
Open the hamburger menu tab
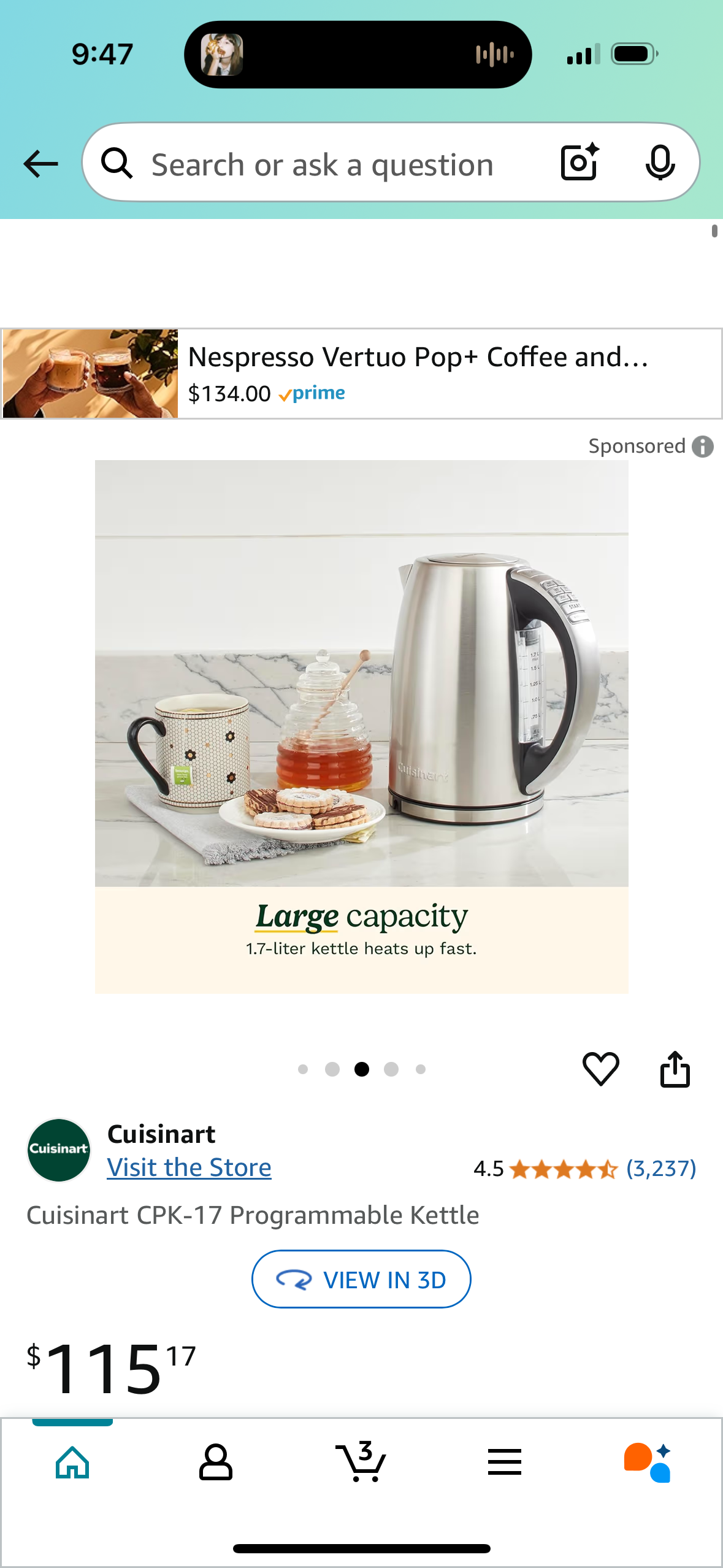coord(505,1462)
